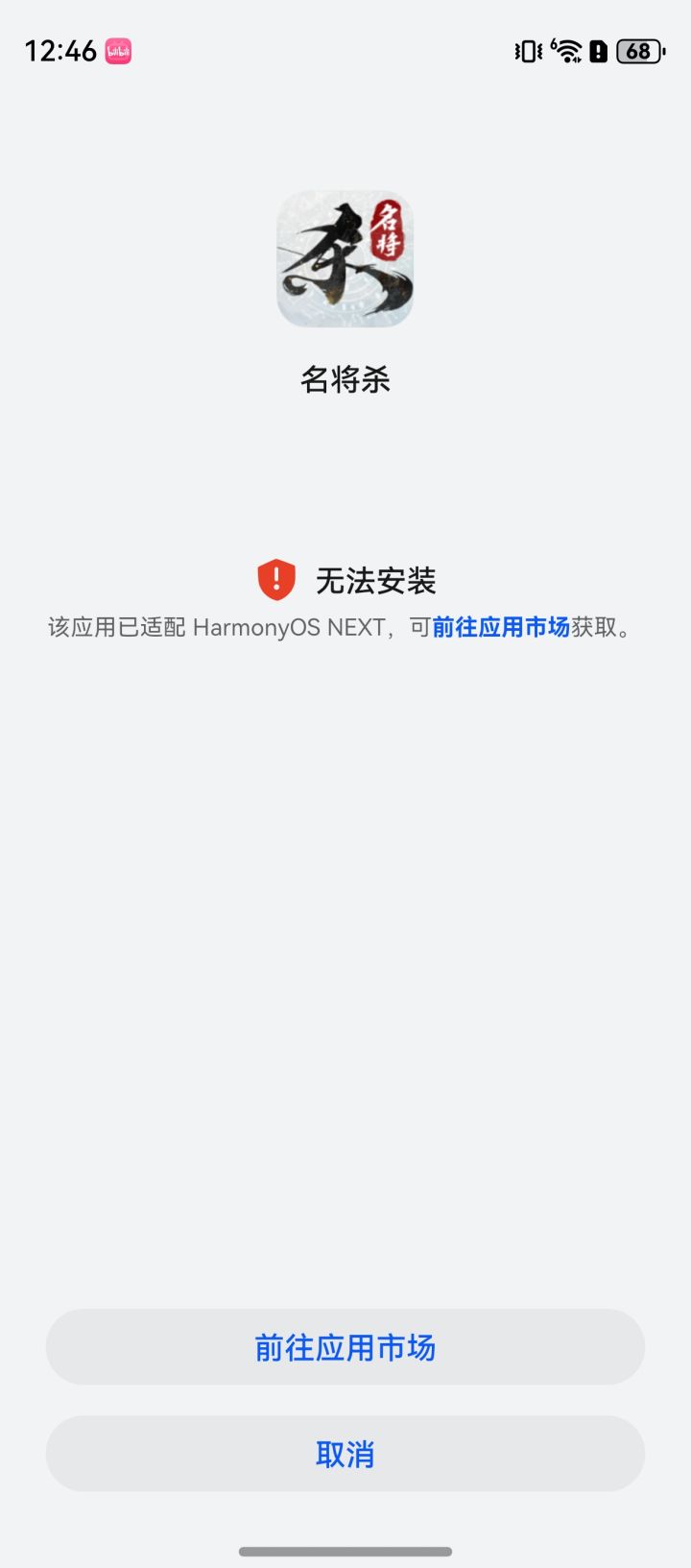Tap the 名将杀 app icon

(345, 257)
